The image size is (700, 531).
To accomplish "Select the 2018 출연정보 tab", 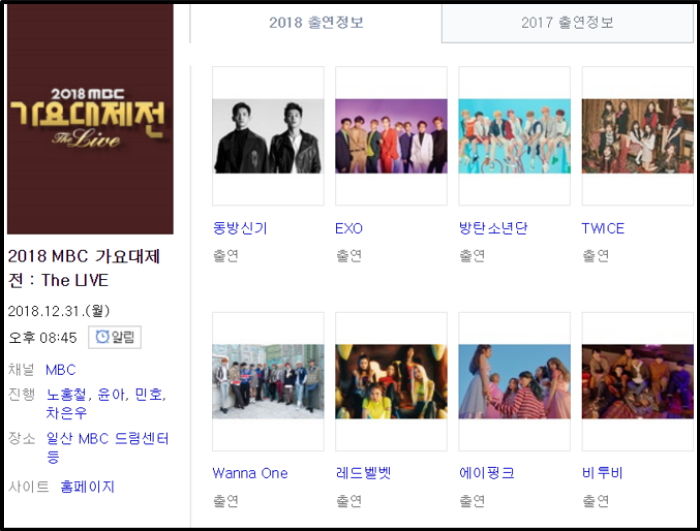I will point(316,22).
